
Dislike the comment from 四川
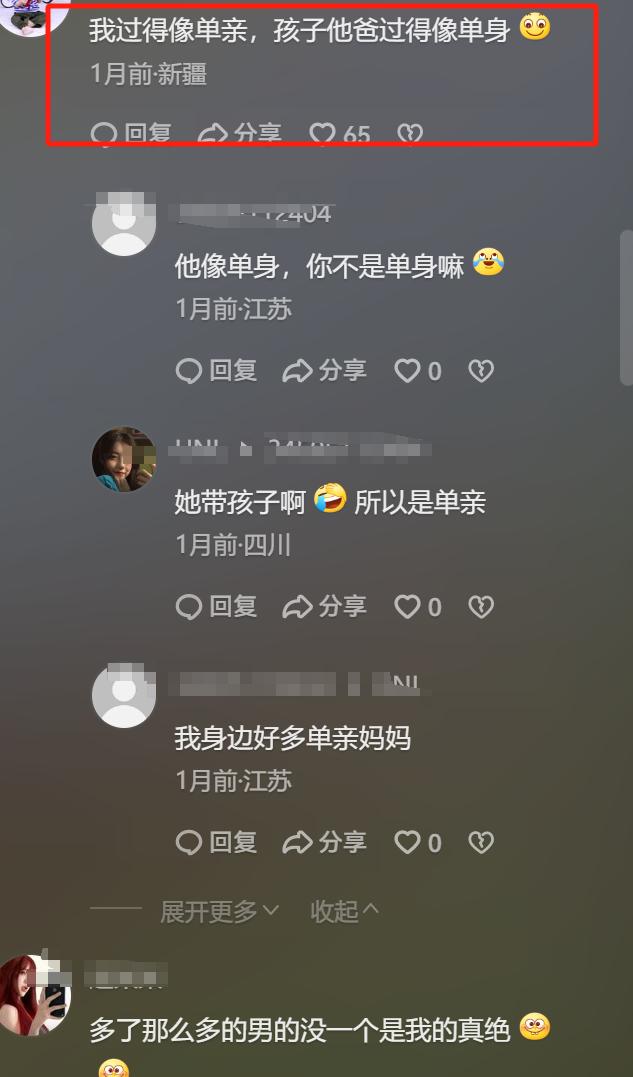[x=481, y=606]
